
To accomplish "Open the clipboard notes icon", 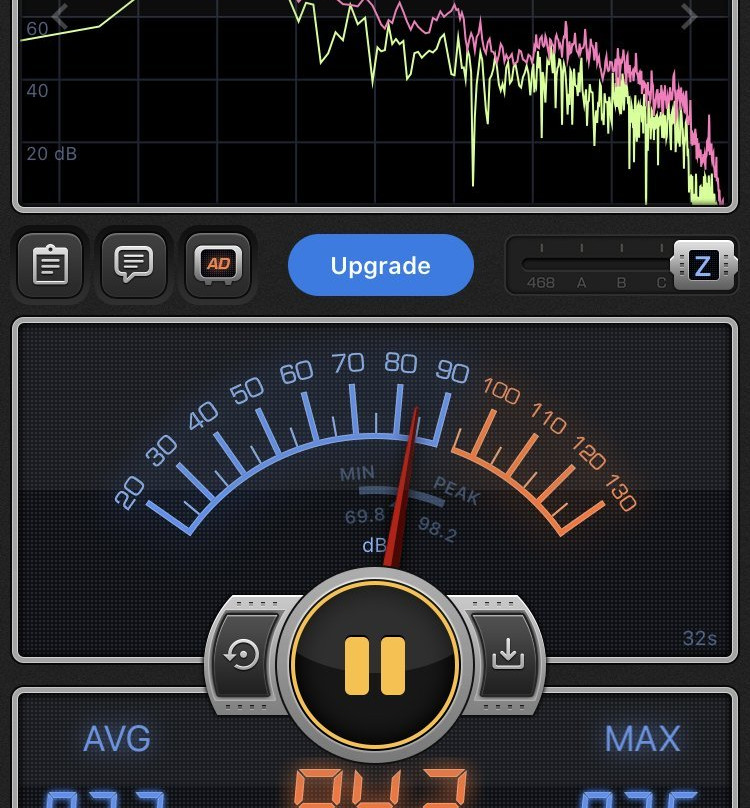I will [x=50, y=266].
